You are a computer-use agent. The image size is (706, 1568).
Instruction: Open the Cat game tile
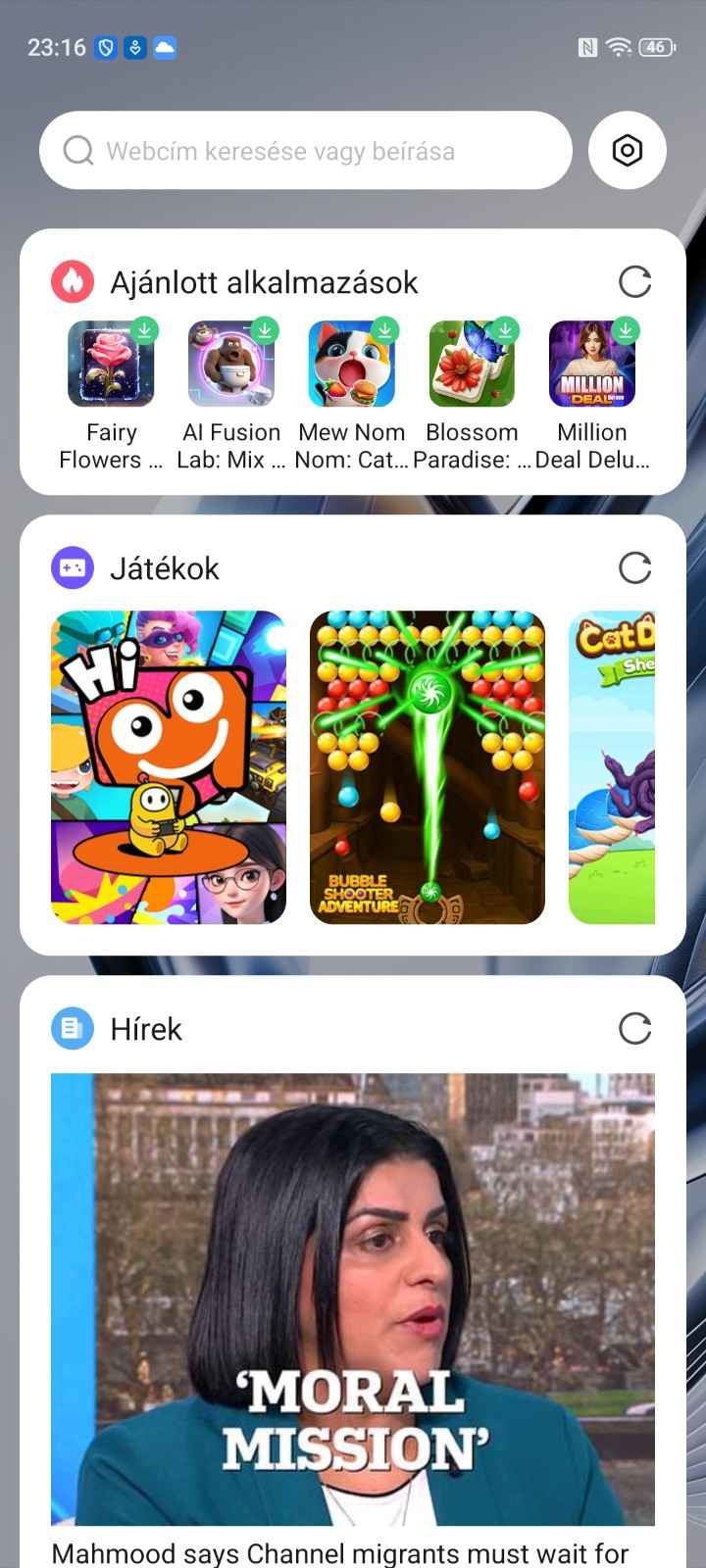click(612, 767)
